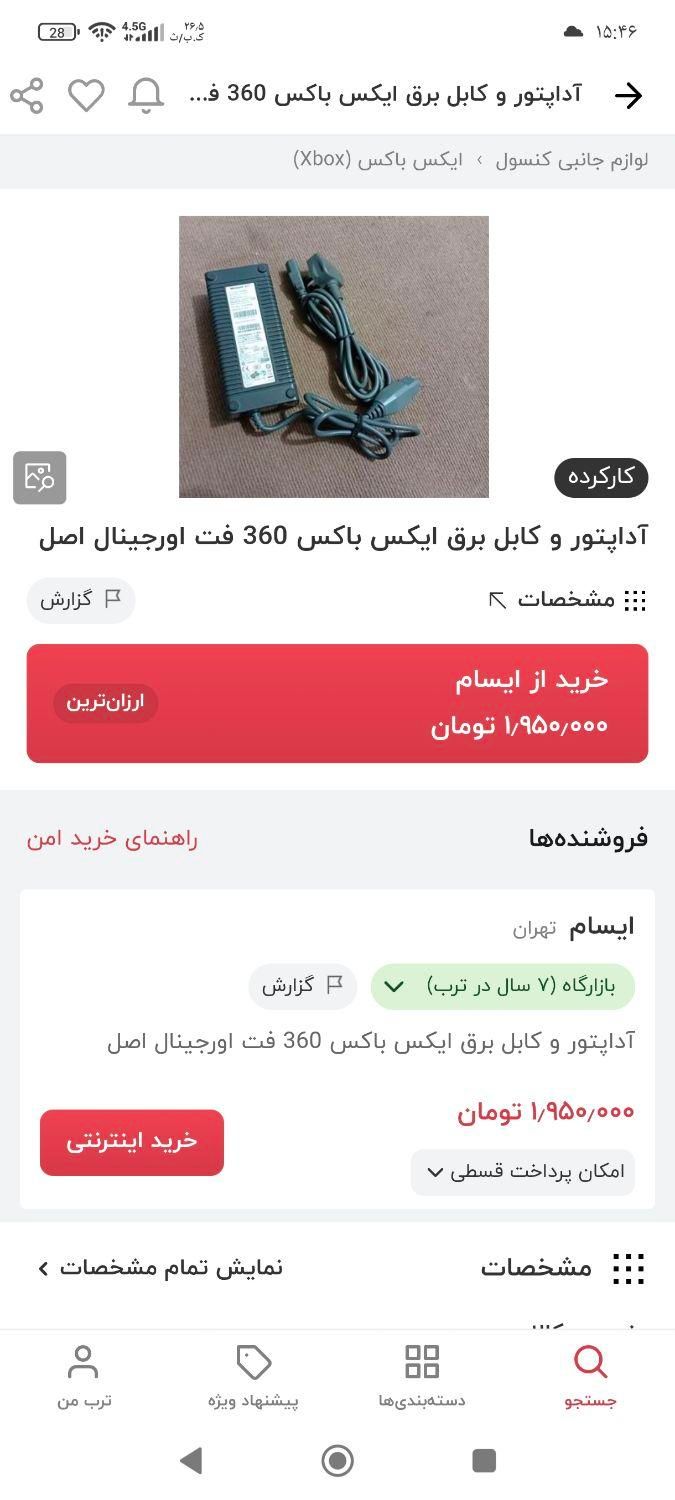Report the product via top گزارش chip
The image size is (675, 1500).
(81, 600)
